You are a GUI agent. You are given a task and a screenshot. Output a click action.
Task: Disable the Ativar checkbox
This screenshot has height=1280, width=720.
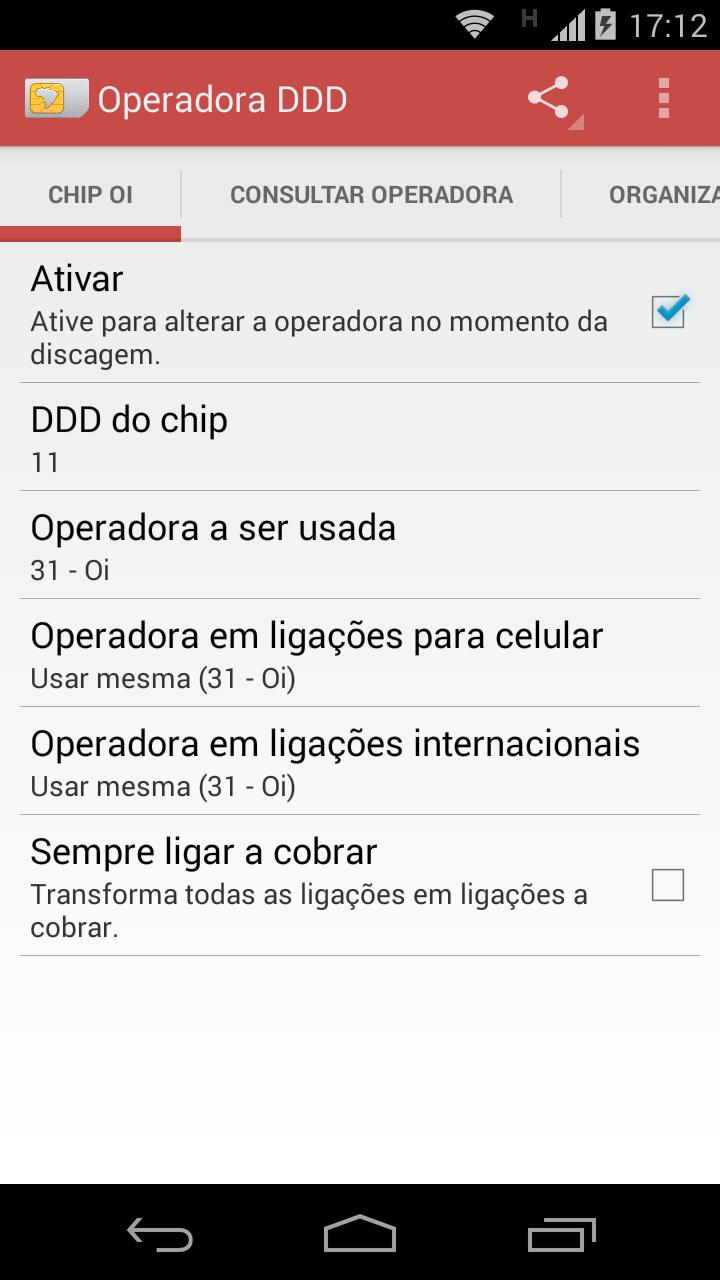pos(668,312)
